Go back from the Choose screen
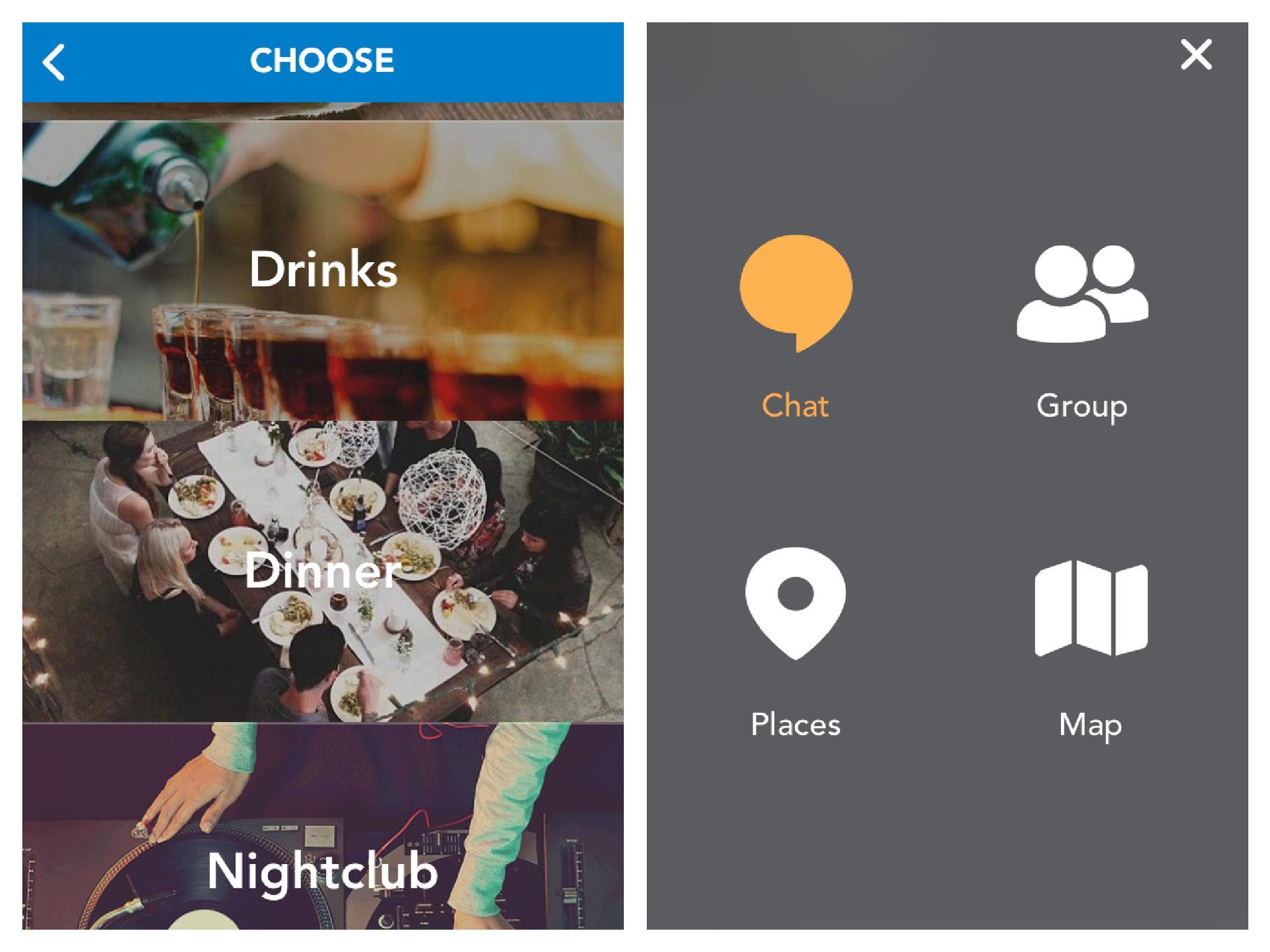1270x952 pixels. point(54,62)
